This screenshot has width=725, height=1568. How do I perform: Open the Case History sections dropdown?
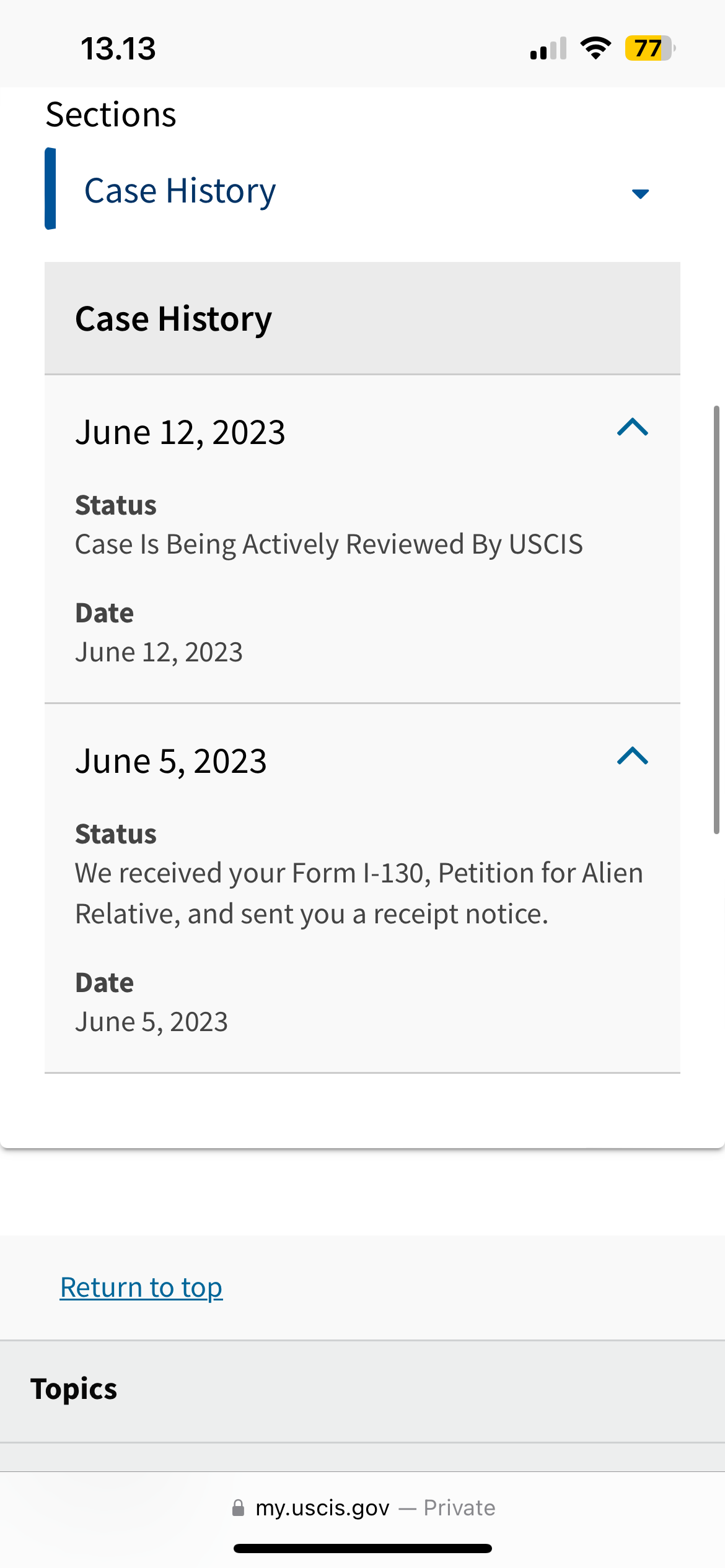coord(362,189)
